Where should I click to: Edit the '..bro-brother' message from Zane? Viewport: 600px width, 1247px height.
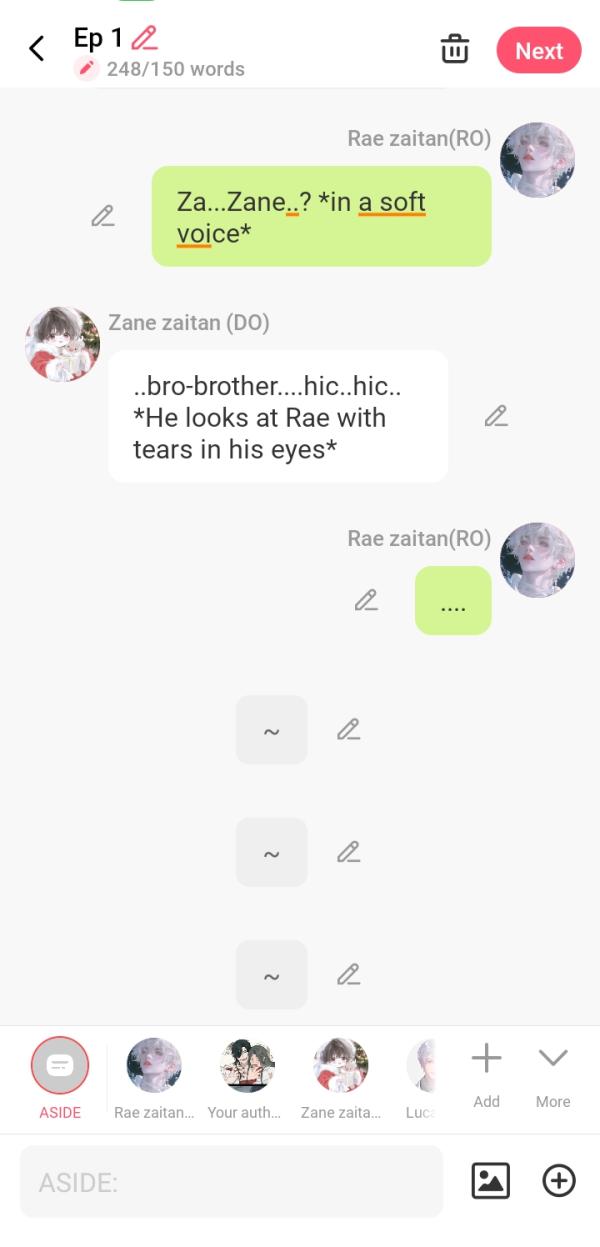496,416
